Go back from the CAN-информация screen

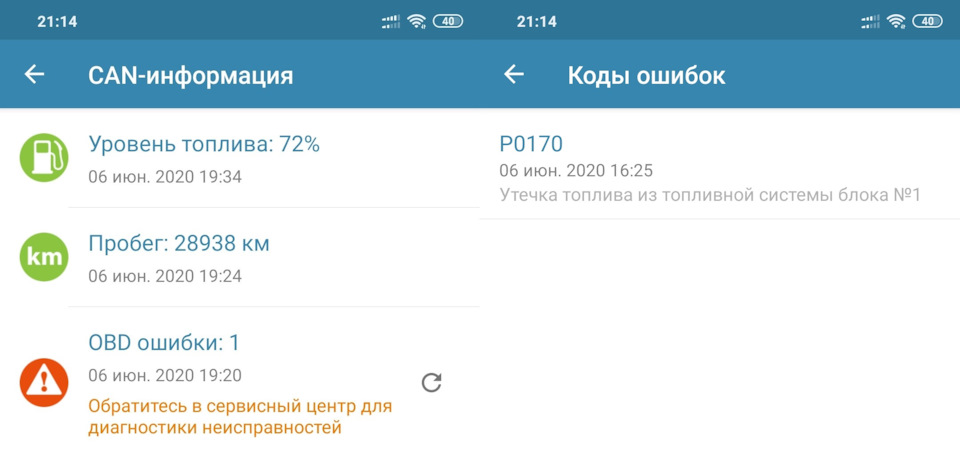(x=35, y=75)
